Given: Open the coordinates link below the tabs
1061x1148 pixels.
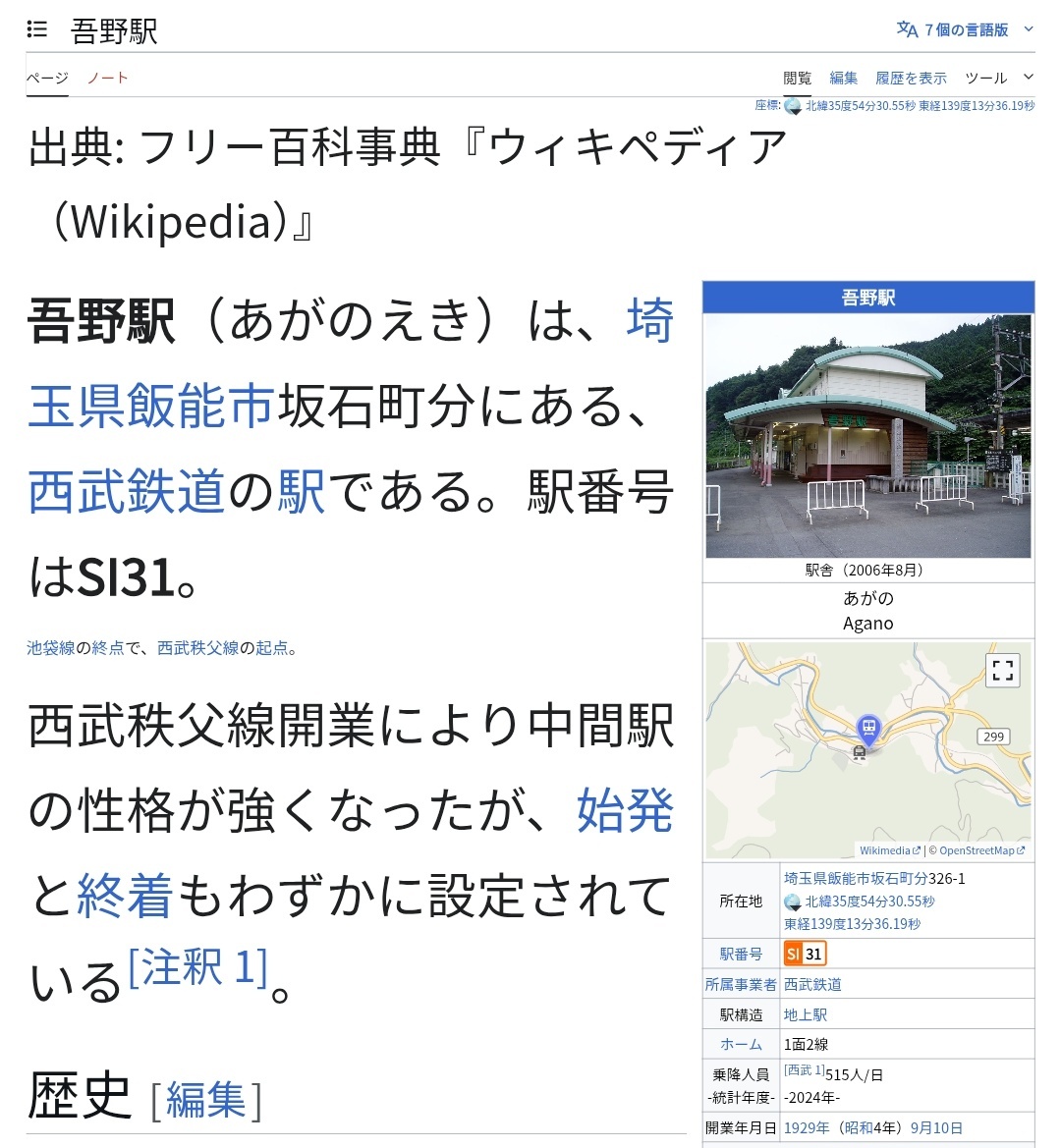Looking at the screenshot, I should pyautogui.click(x=919, y=106).
